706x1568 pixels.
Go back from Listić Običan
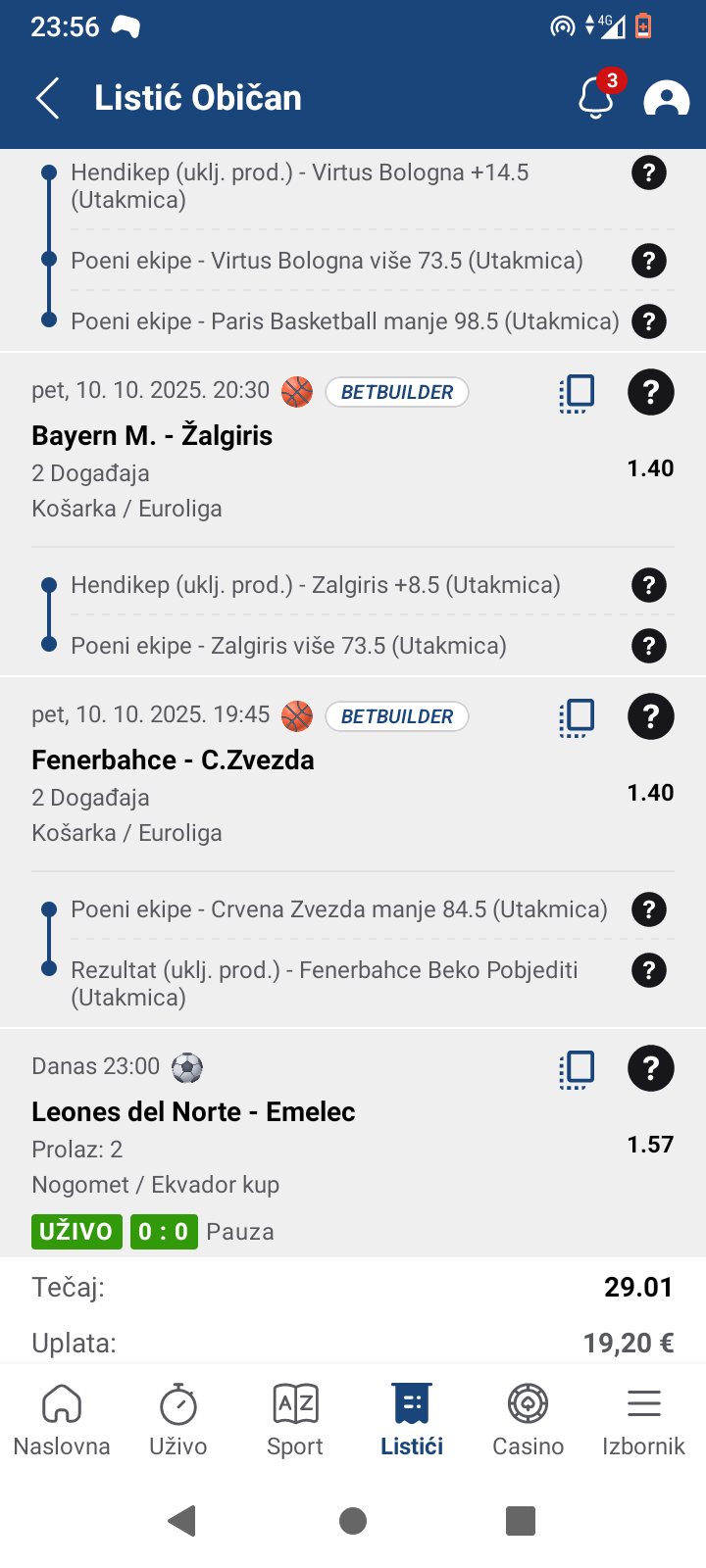[47, 98]
